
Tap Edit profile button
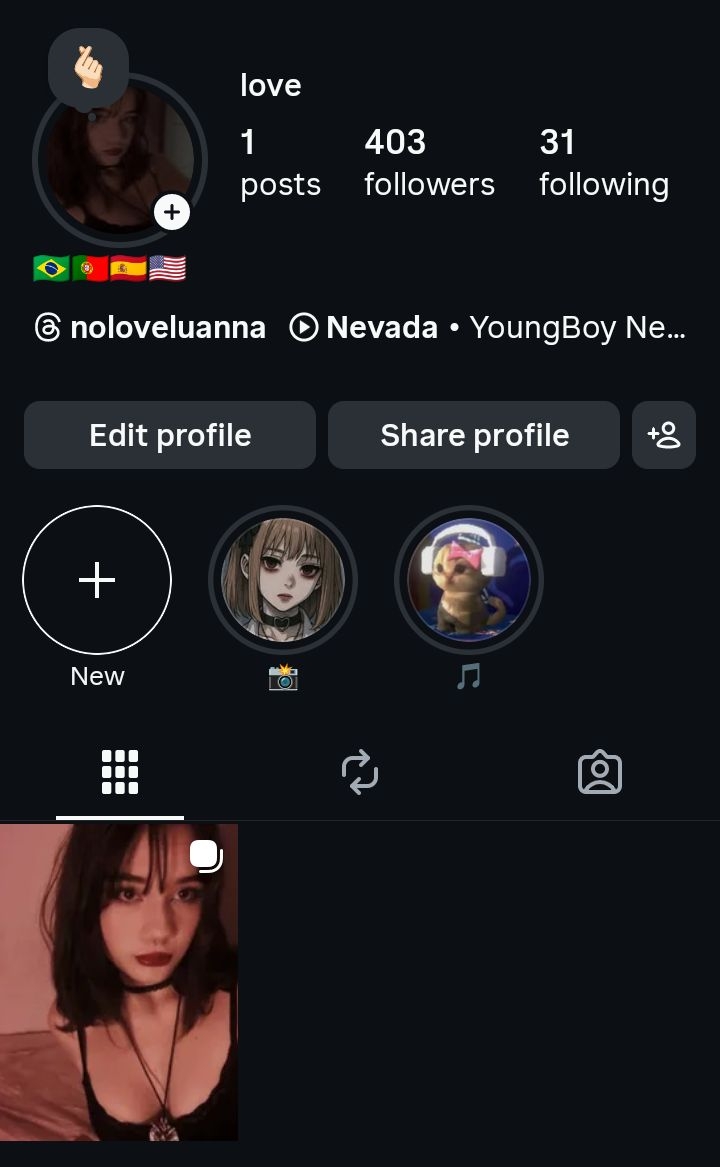click(x=170, y=435)
